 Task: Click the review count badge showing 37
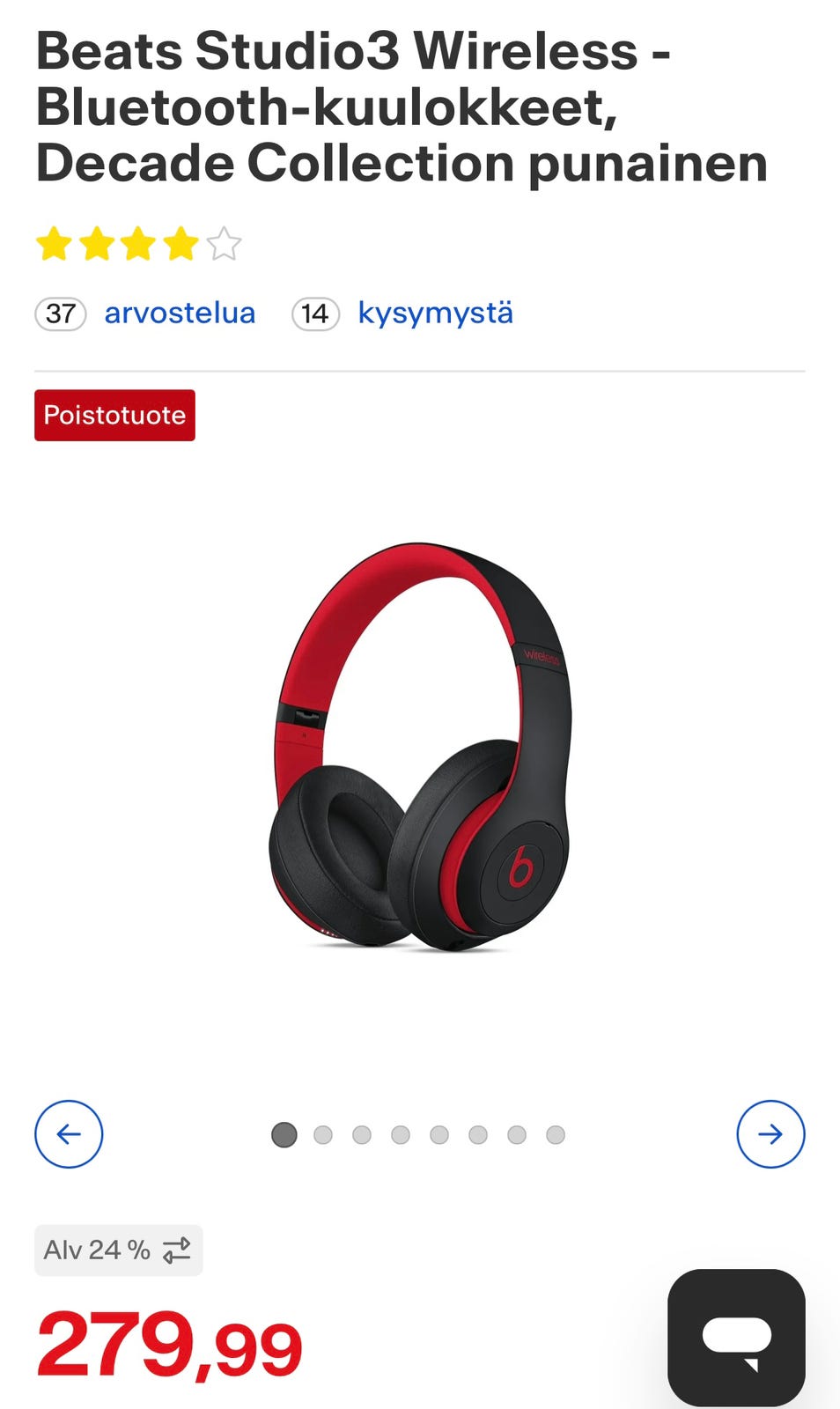coord(60,314)
